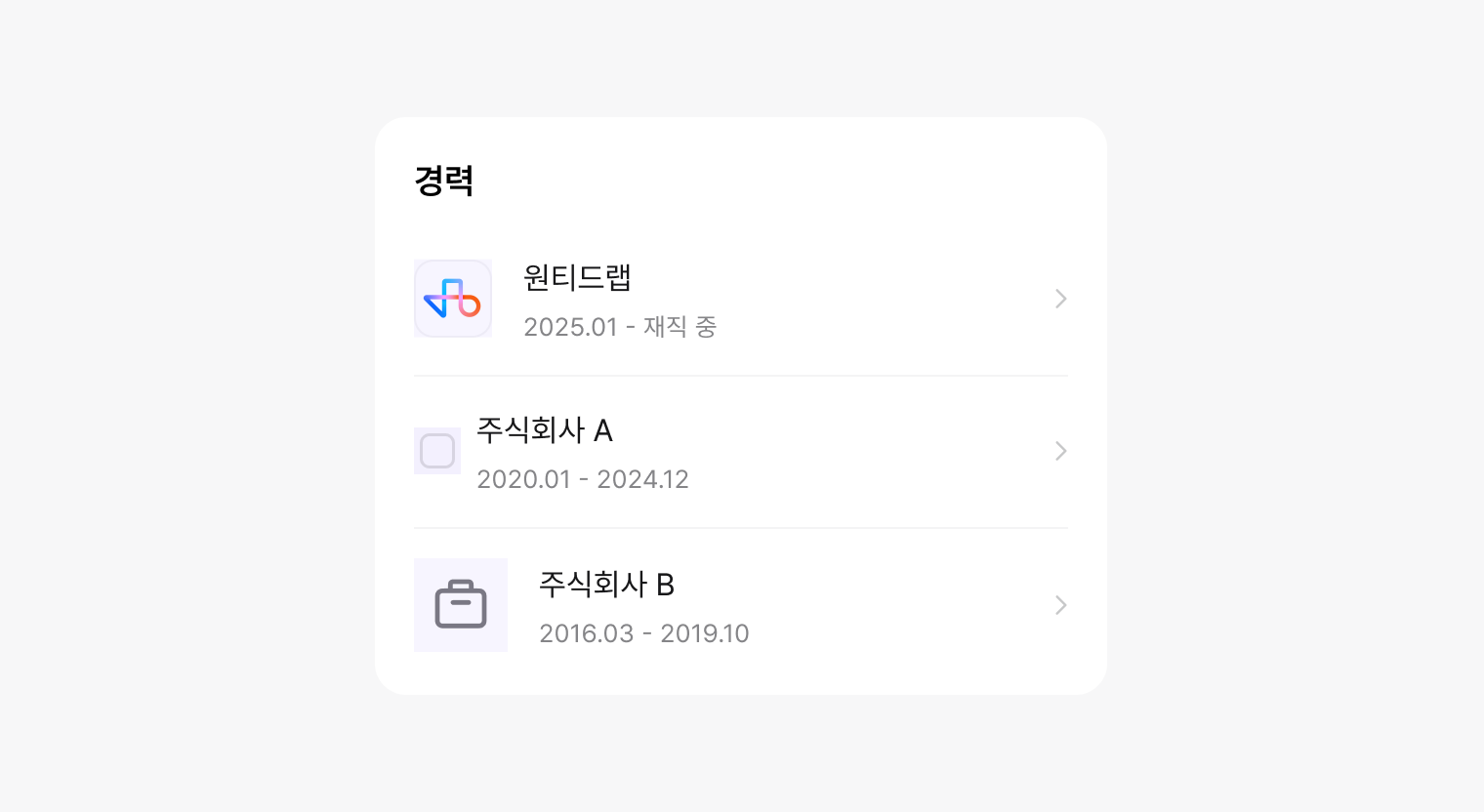The height and width of the screenshot is (812, 1484).
Task: Open the 주식회사 A career entry
Action: click(x=740, y=452)
